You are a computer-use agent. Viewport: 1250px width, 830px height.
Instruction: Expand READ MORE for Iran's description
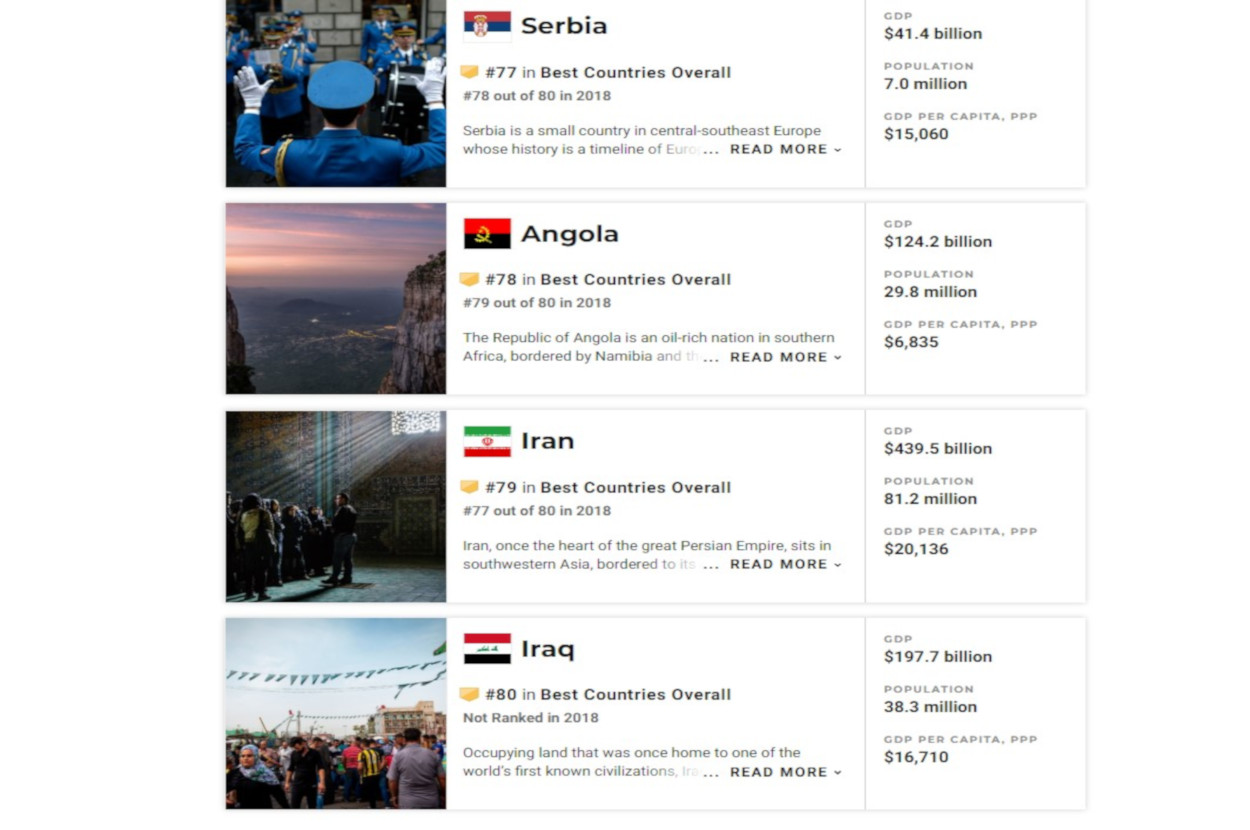[785, 565]
